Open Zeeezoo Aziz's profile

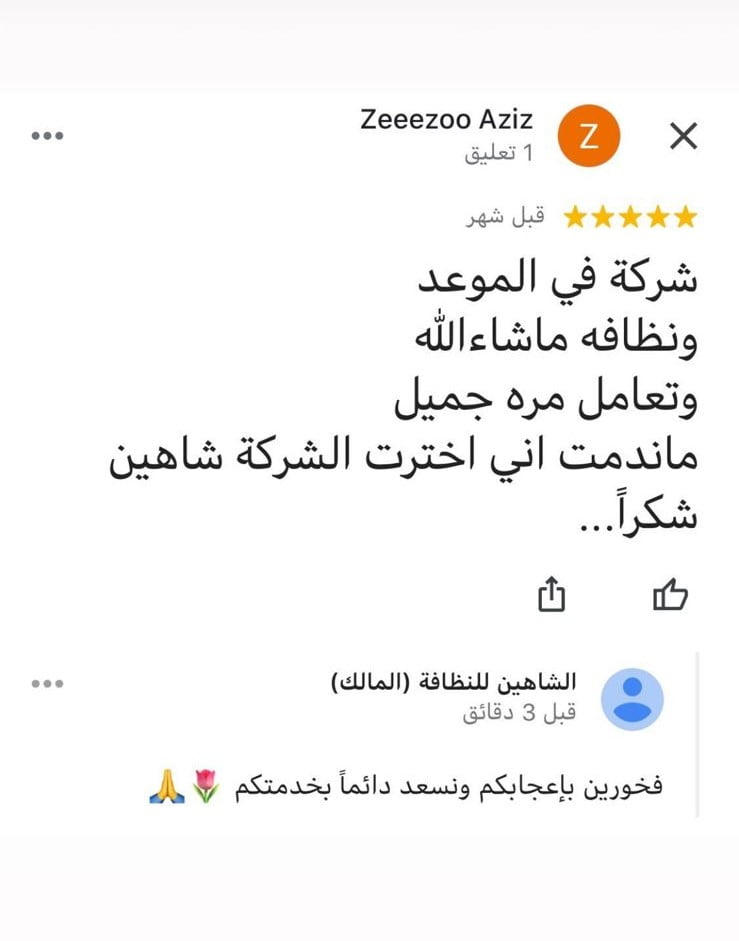588,136
